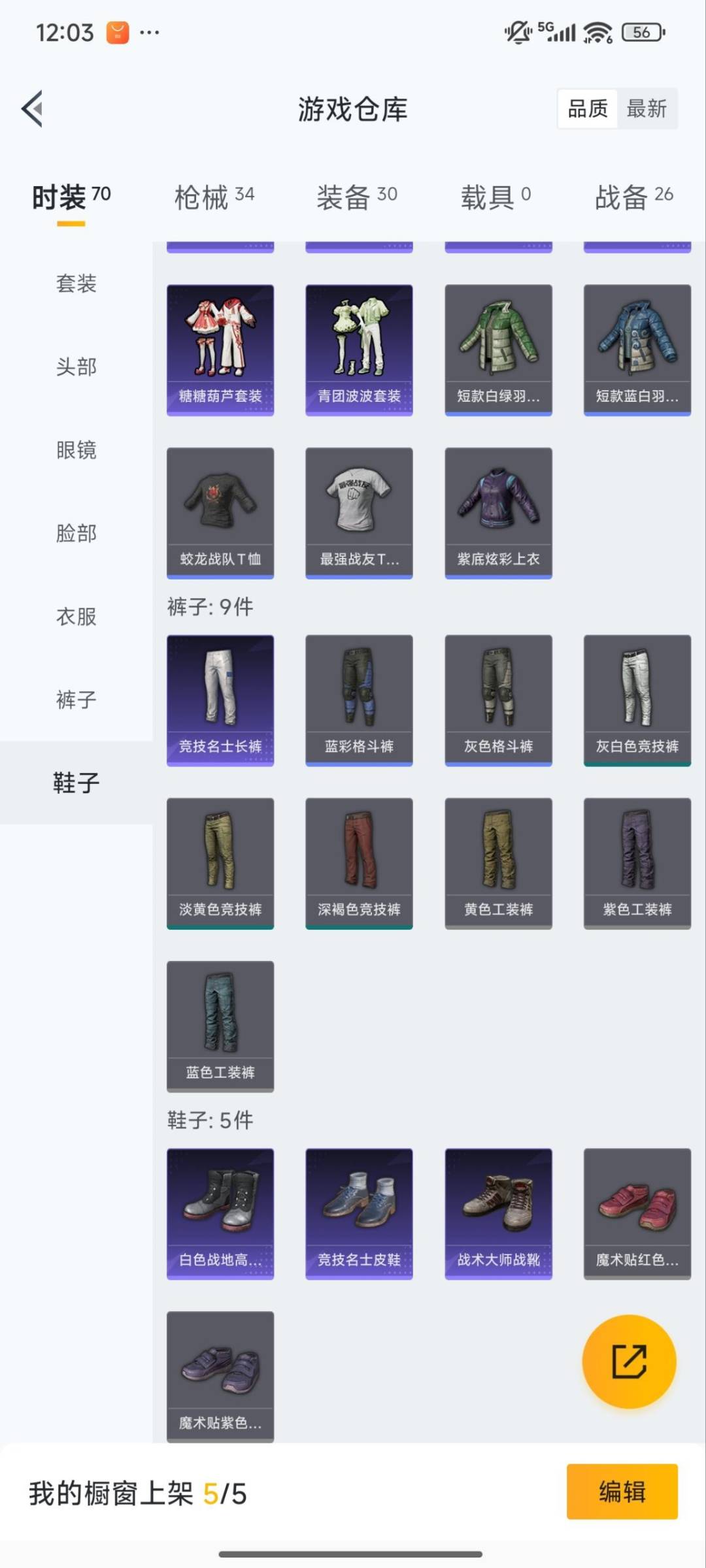Toggle sorting to 品质 quality mode

(587, 108)
